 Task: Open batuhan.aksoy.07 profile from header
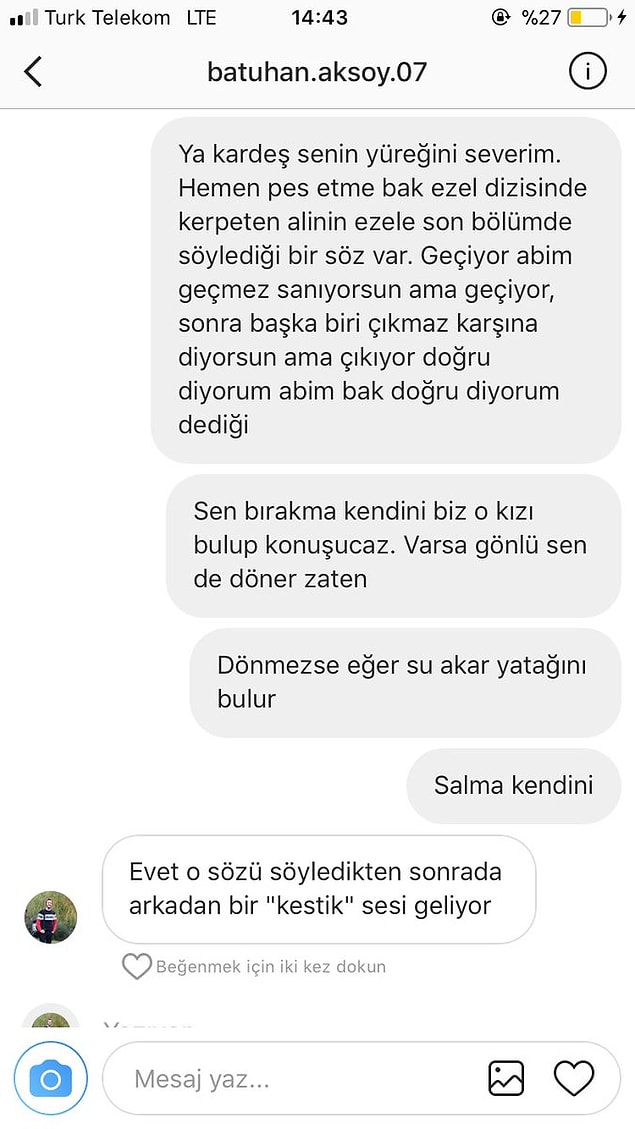coord(317,72)
